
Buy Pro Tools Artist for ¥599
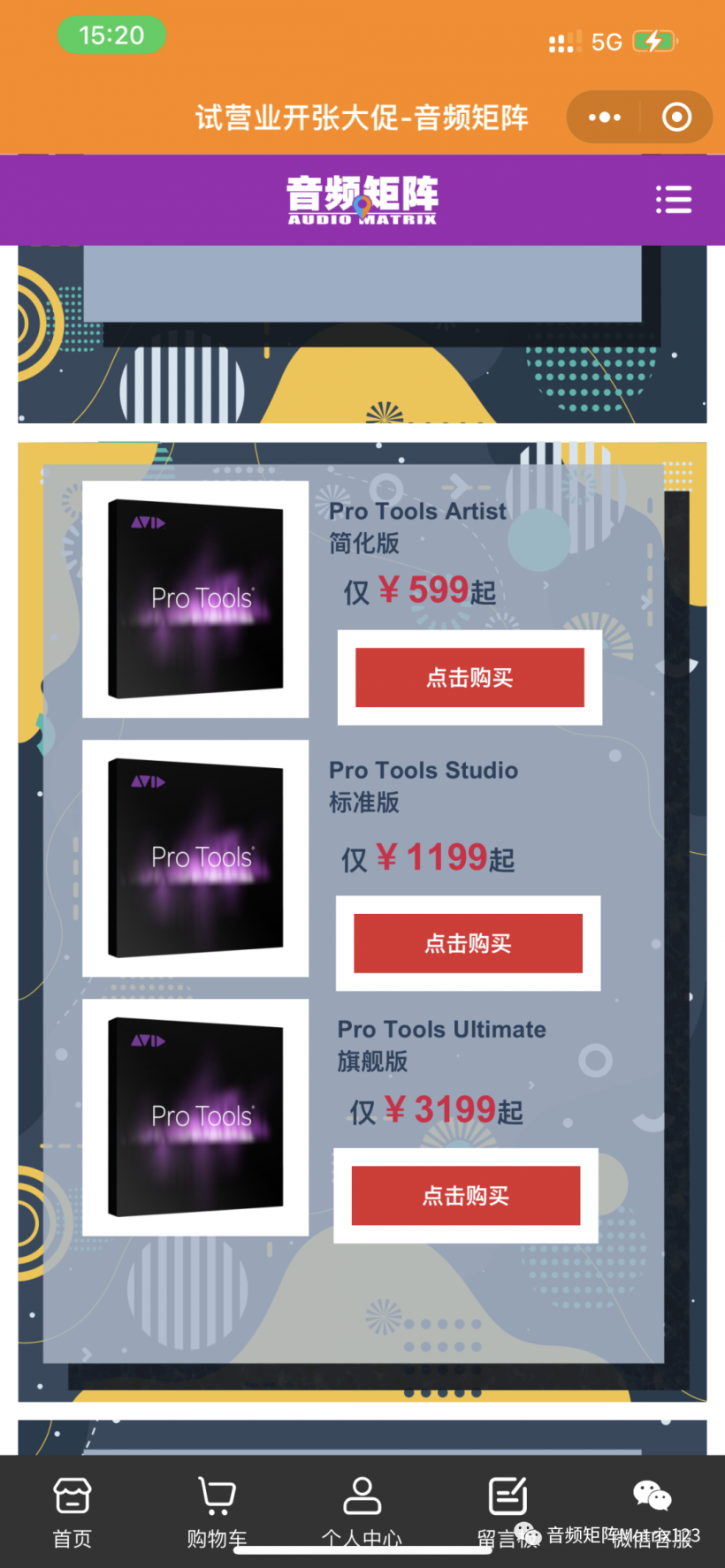tap(469, 678)
